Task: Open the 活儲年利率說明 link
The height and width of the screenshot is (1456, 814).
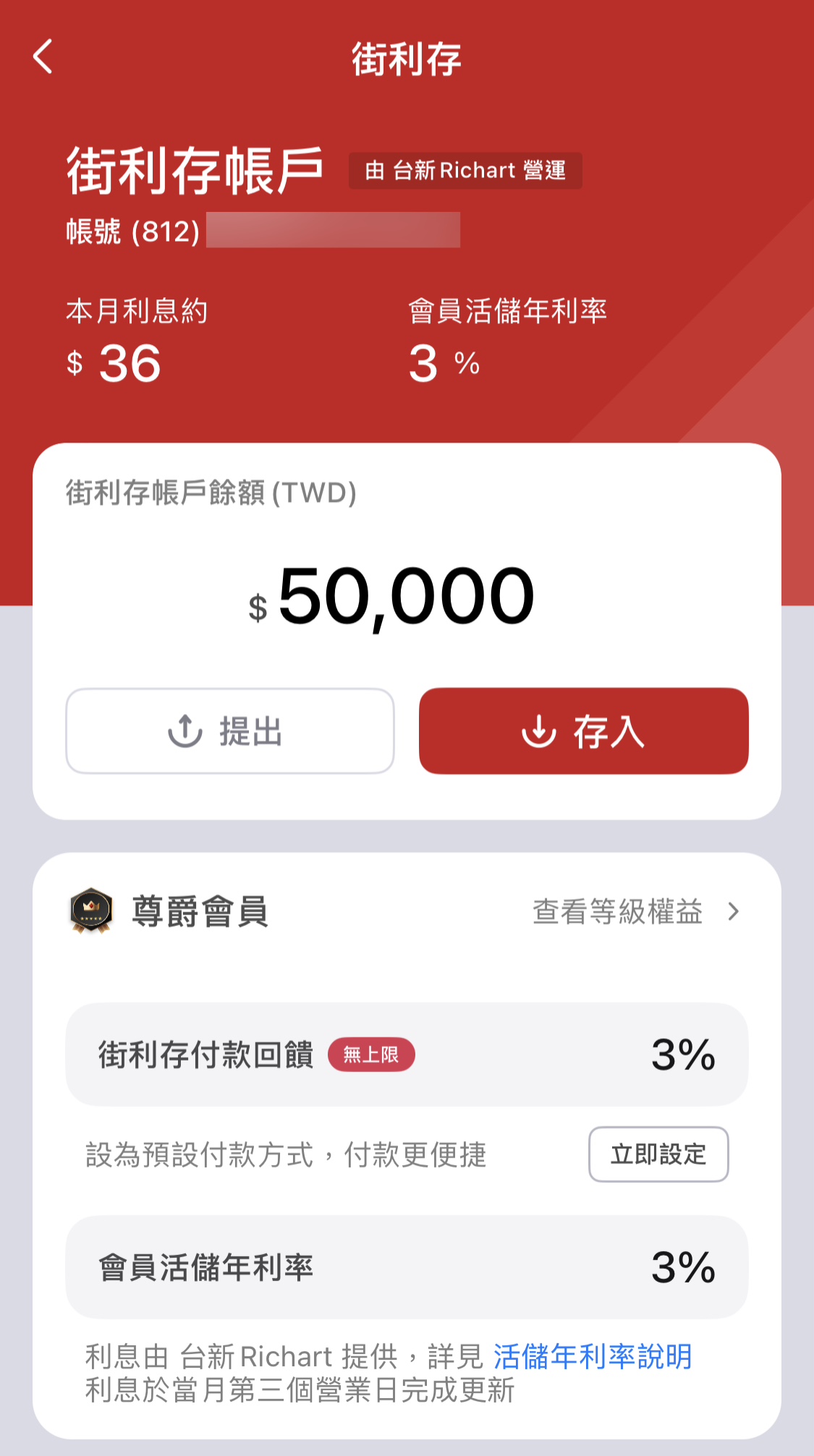Action: [593, 1356]
